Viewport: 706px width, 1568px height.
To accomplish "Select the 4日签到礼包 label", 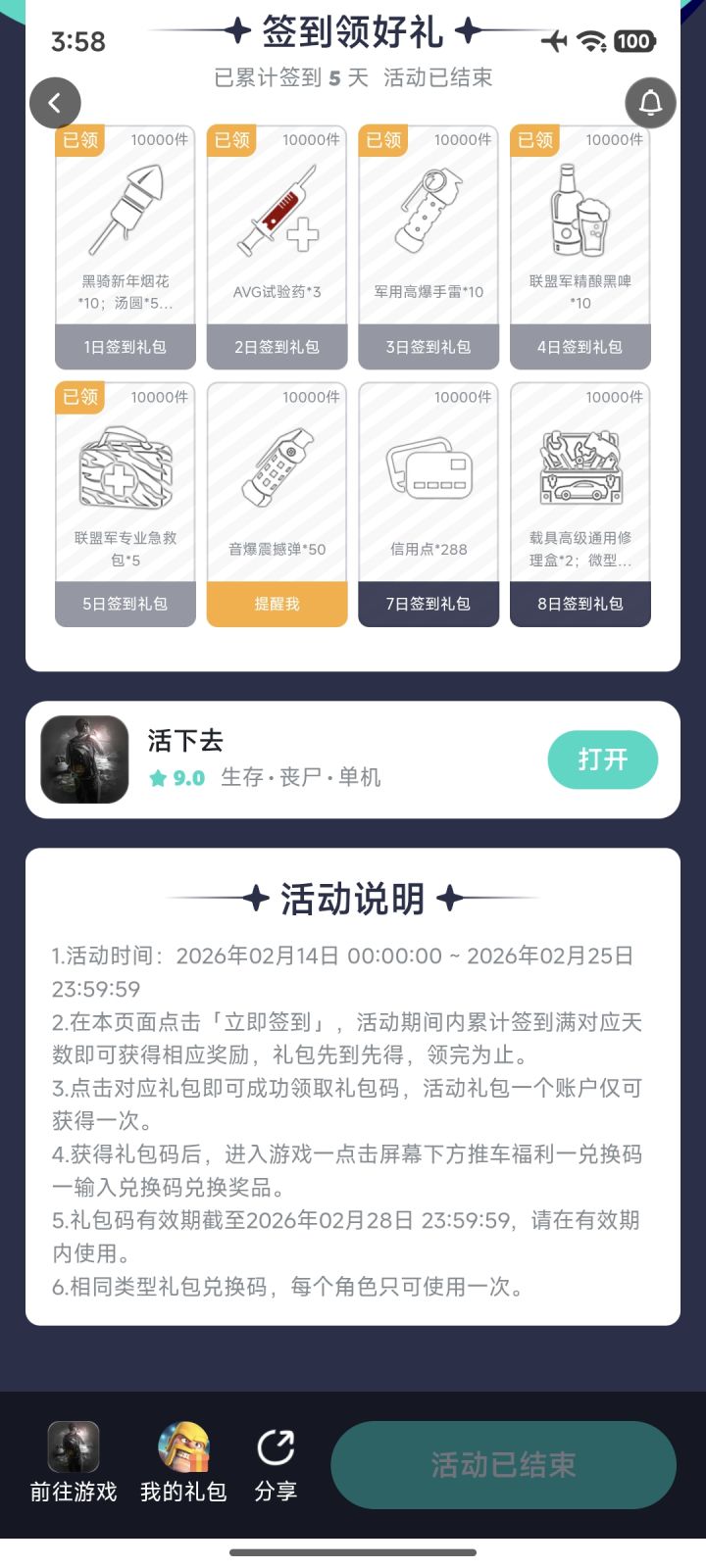I will pos(580,346).
